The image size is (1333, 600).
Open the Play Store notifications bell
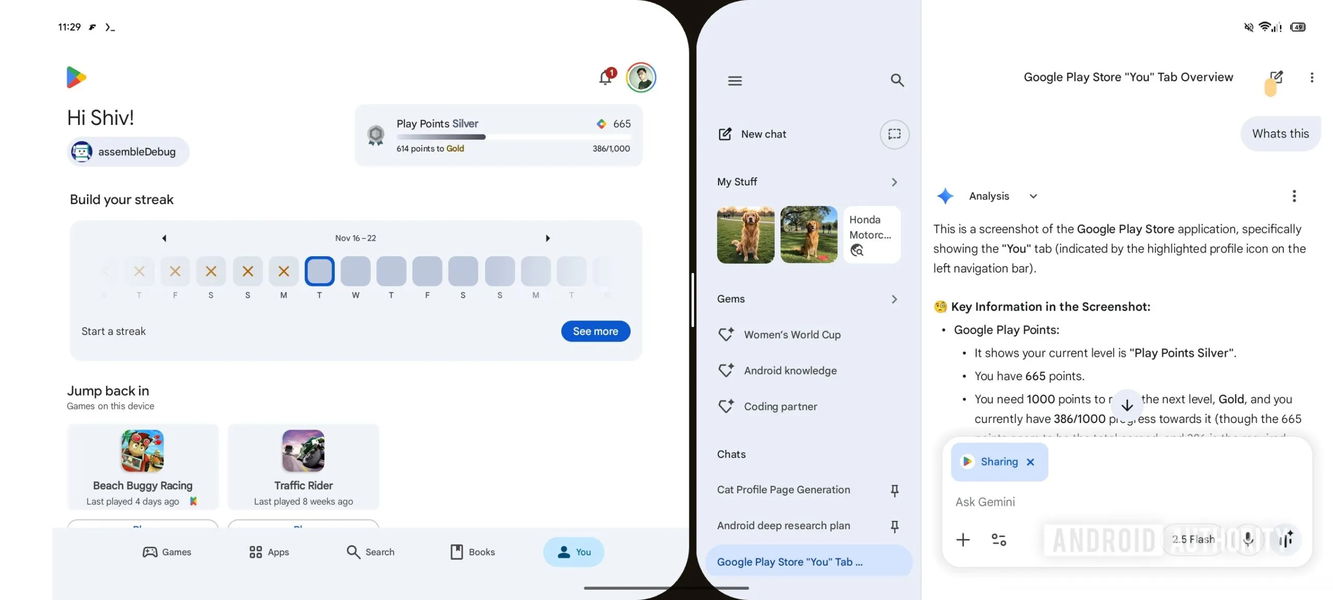606,77
